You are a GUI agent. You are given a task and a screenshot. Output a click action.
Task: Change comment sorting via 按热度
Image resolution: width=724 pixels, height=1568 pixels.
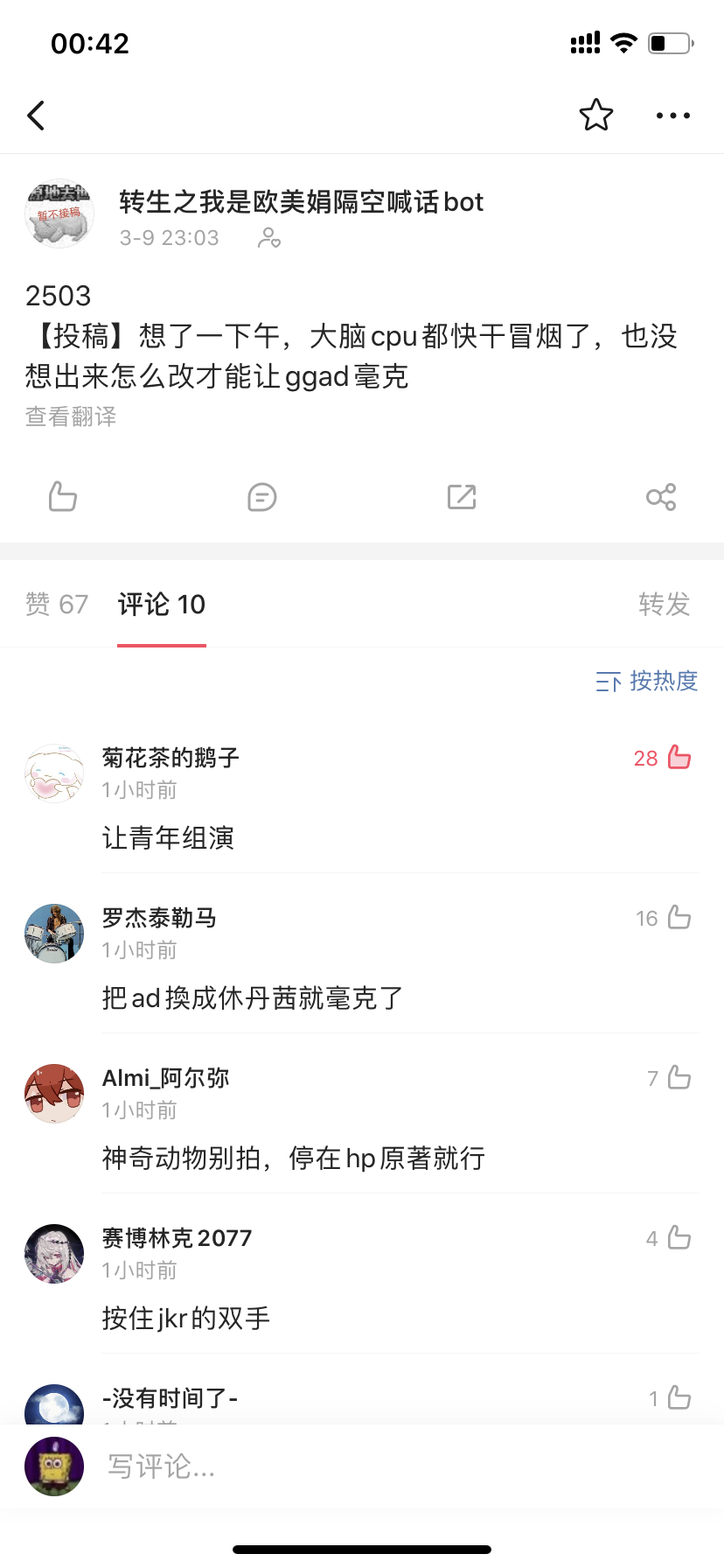tap(647, 681)
